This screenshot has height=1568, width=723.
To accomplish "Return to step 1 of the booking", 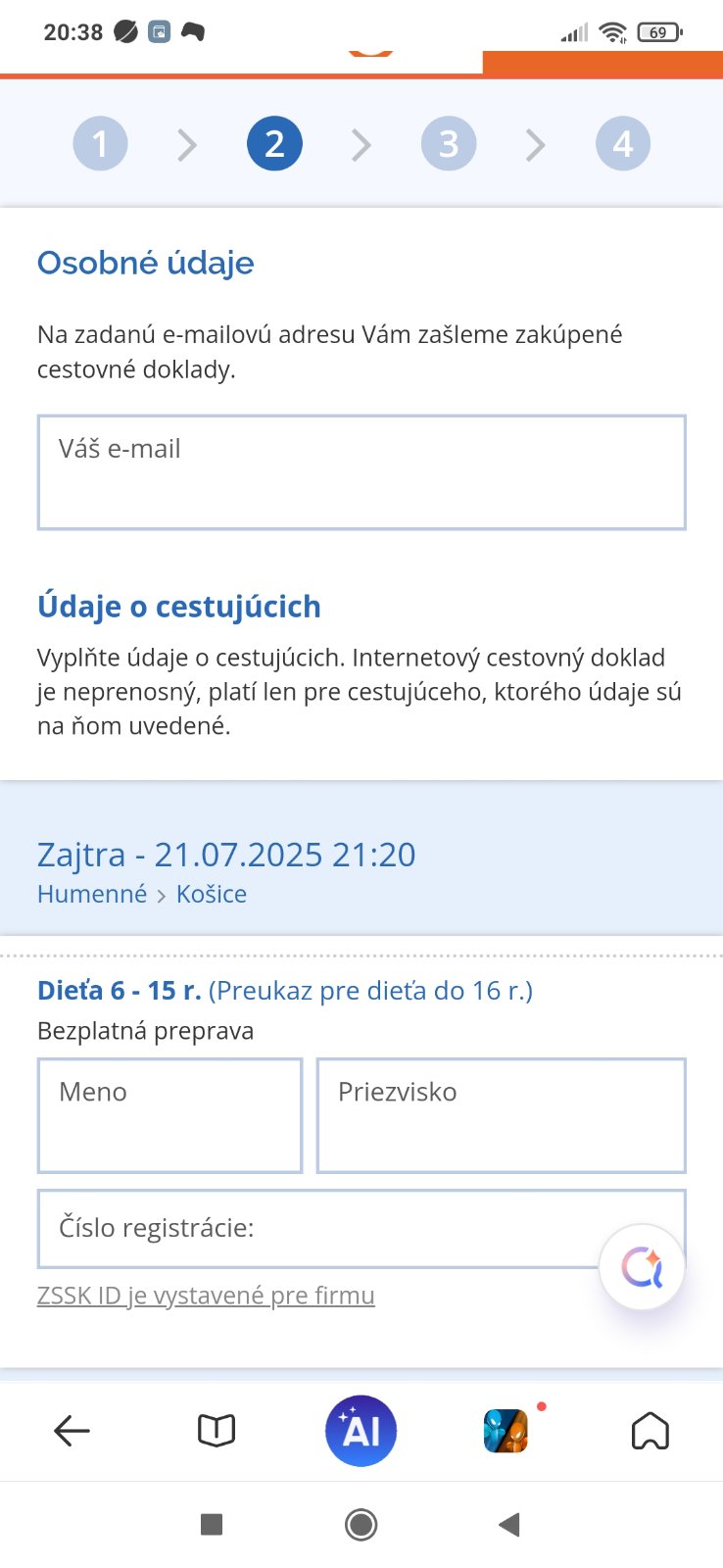I will tap(100, 144).
